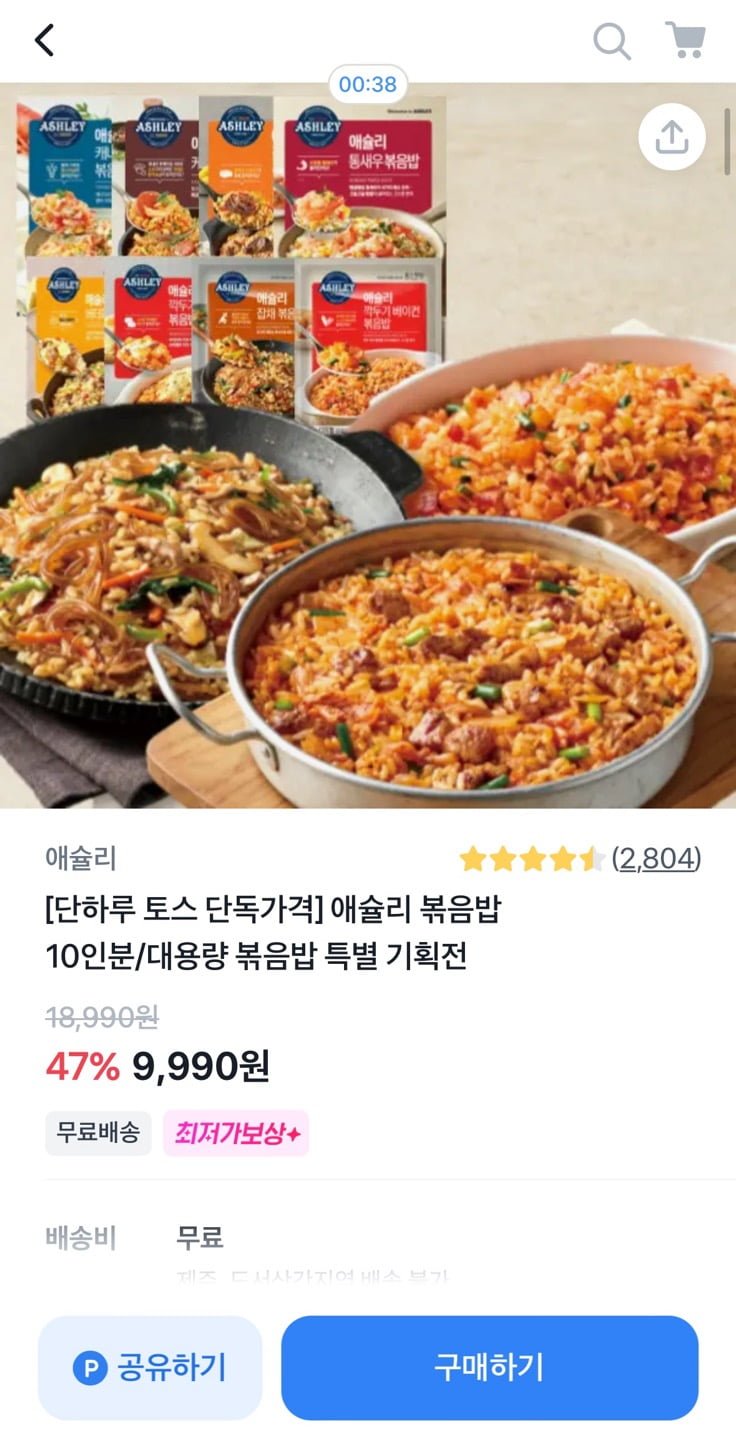Image resolution: width=736 pixels, height=1440 pixels.
Task: Open the 애슐리 brand page
Action: [81, 858]
